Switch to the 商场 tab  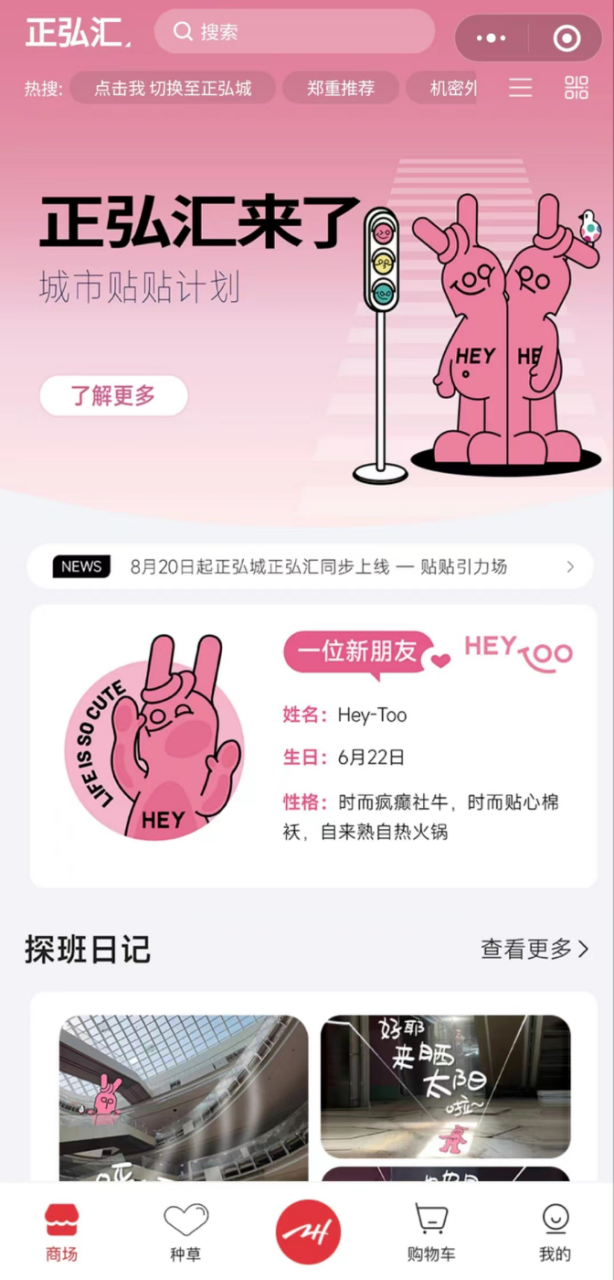click(61, 1233)
